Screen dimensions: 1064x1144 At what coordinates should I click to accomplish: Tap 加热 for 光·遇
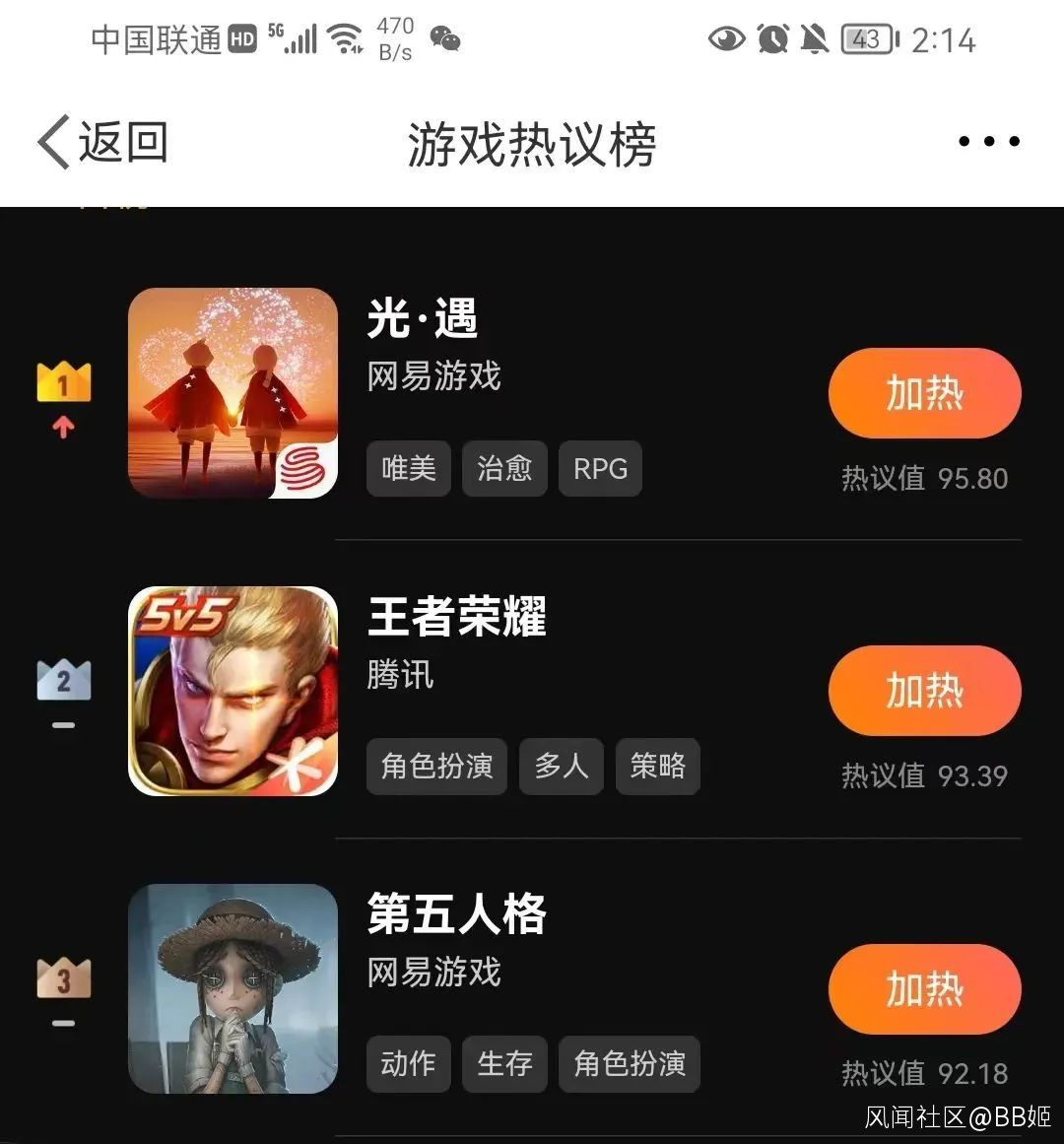(x=924, y=393)
